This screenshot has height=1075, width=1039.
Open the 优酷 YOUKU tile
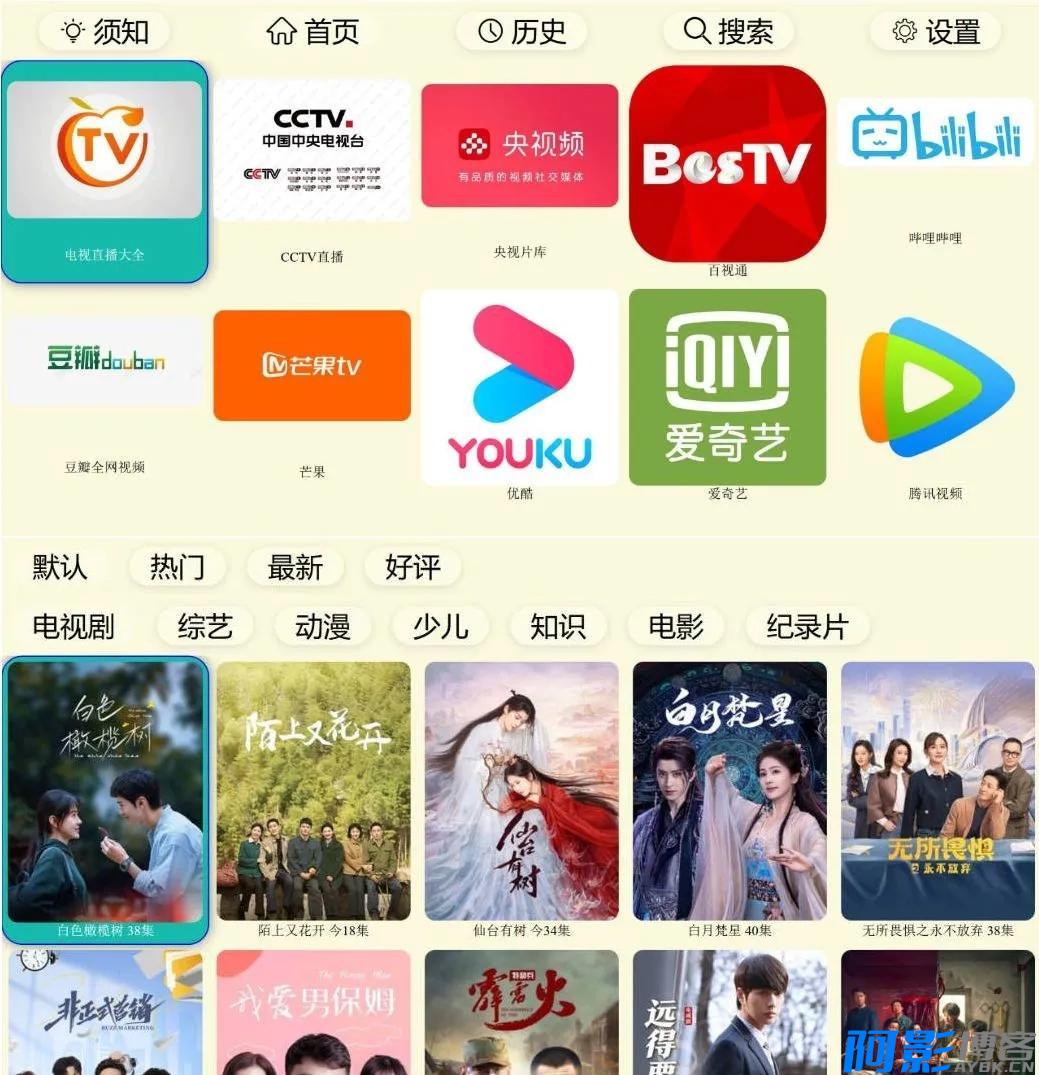[x=519, y=387]
